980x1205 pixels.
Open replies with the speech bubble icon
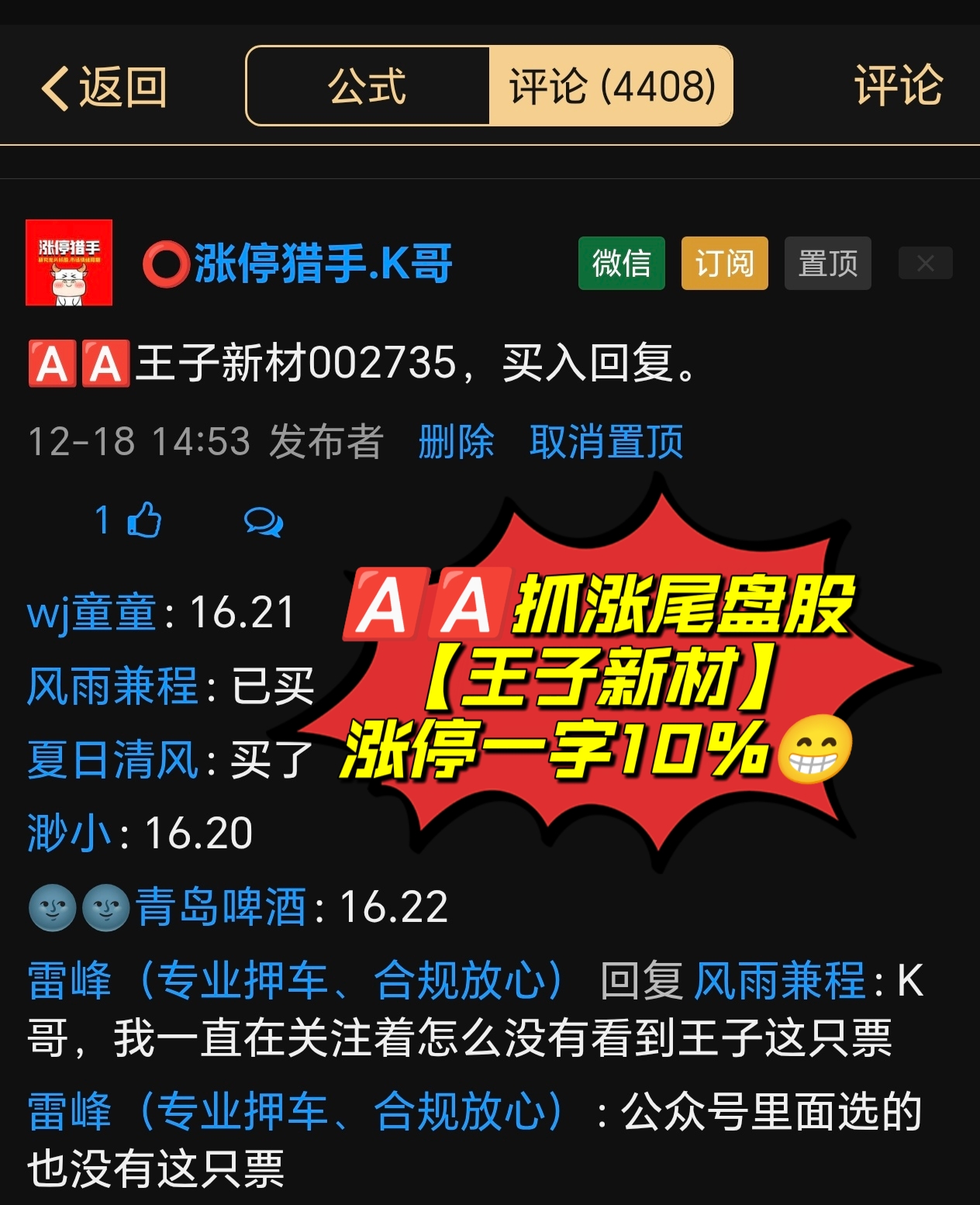tap(264, 522)
